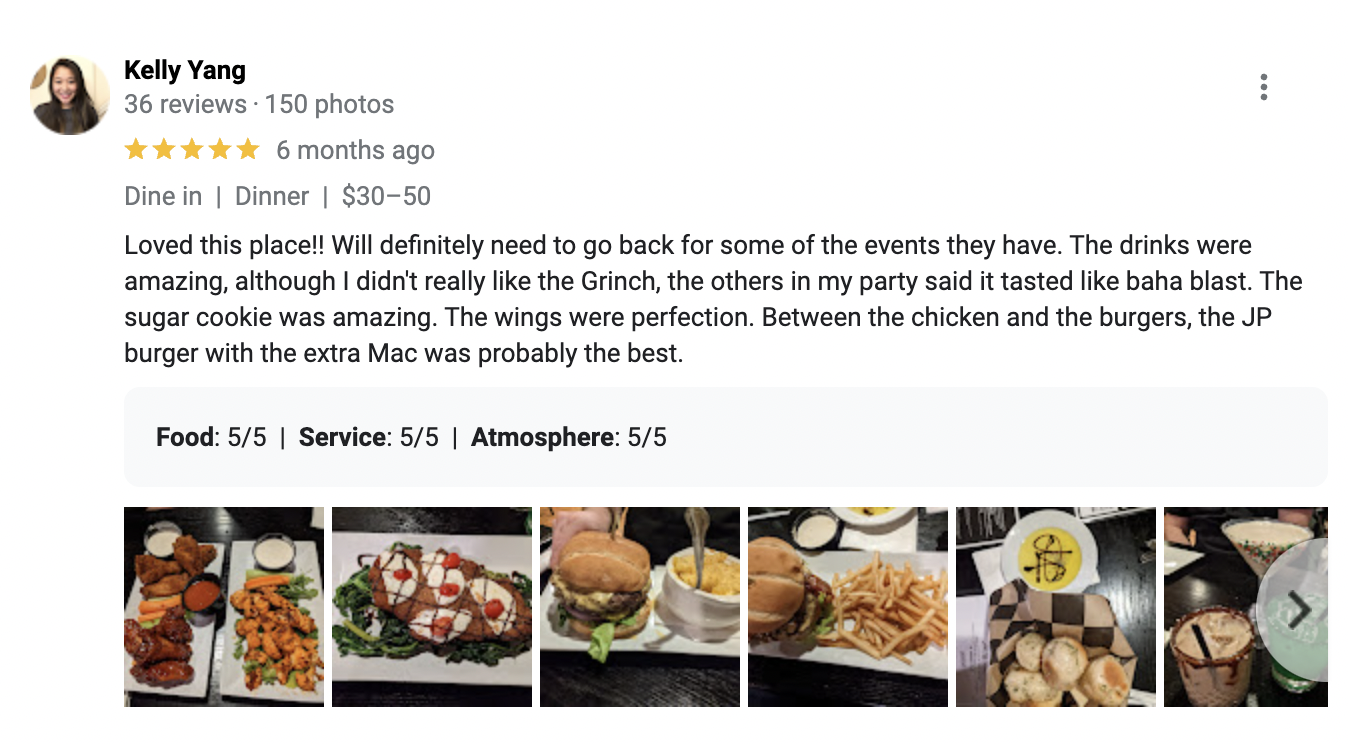View the garlic rolls basket photo

(1056, 607)
